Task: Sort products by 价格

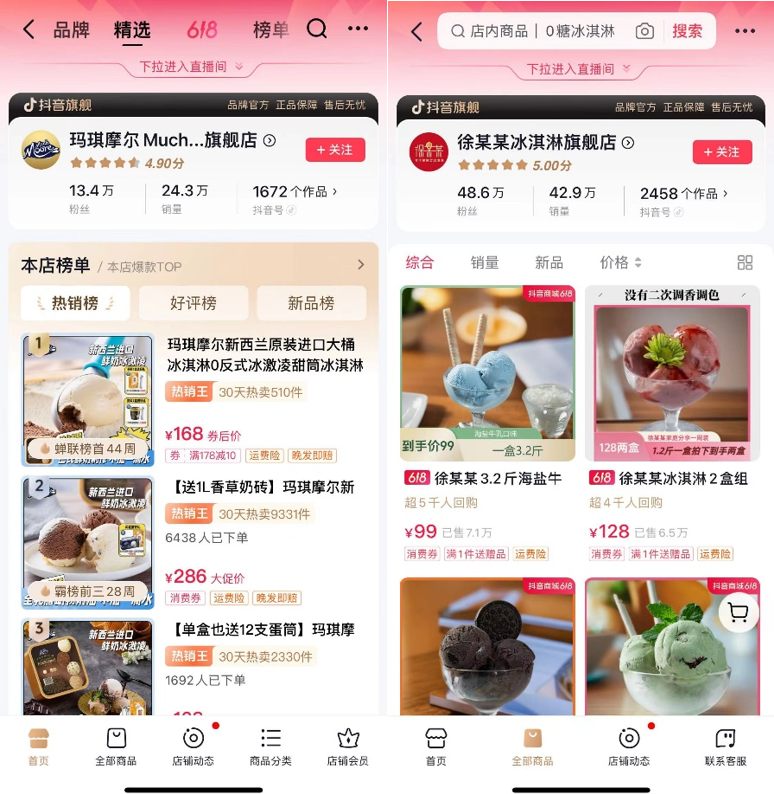Action: [x=620, y=262]
